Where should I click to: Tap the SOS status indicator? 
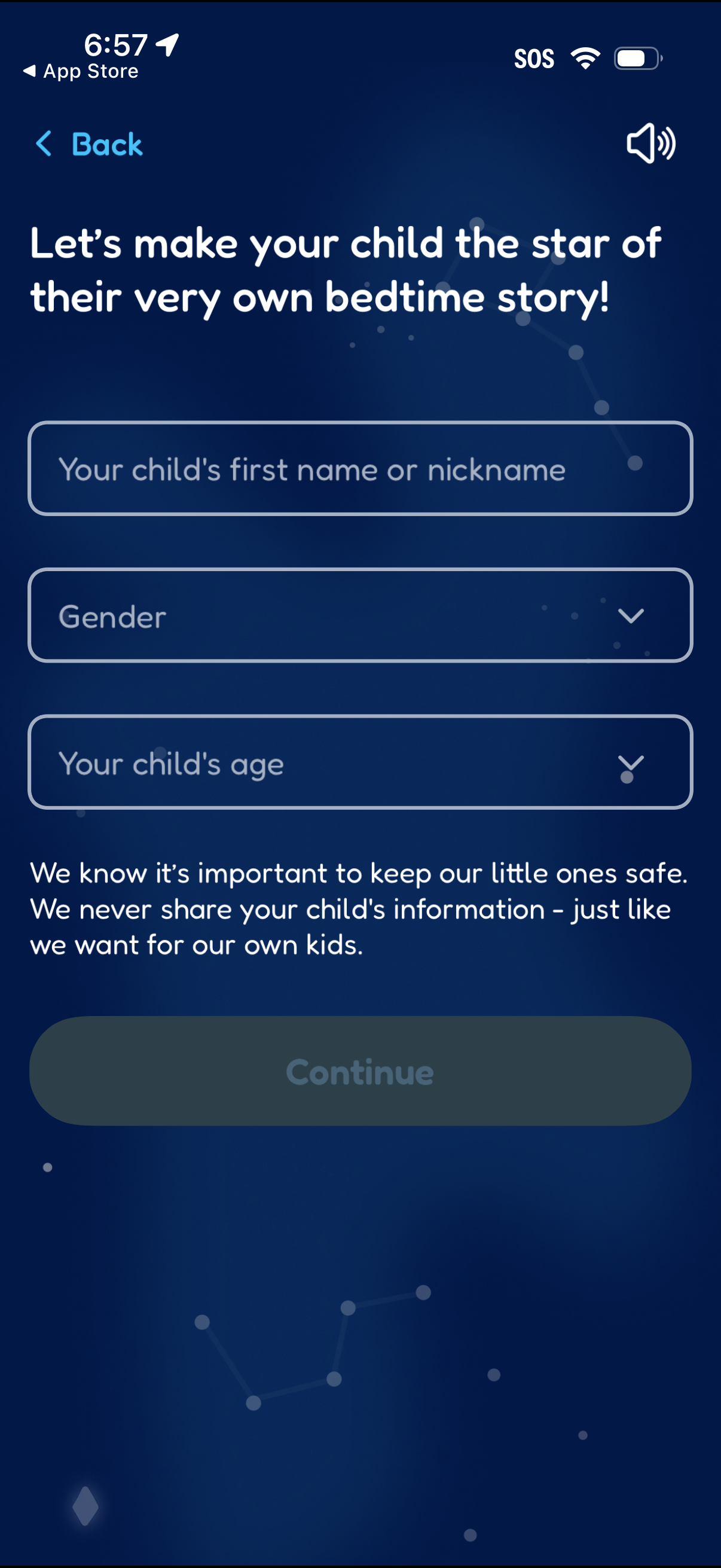(534, 58)
